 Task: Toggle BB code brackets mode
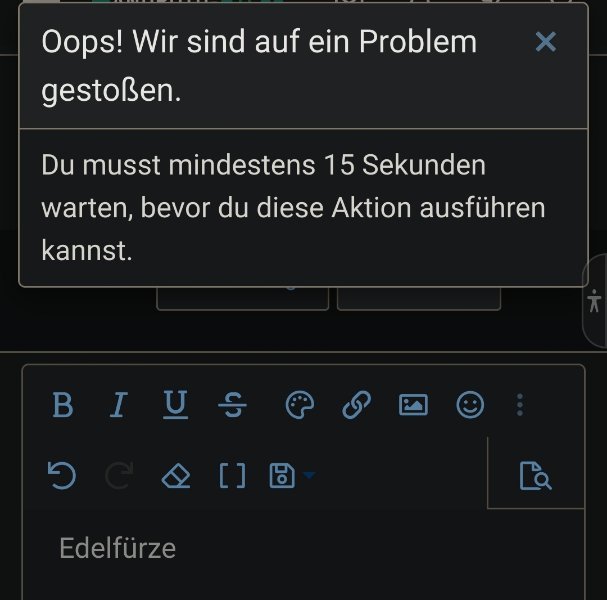click(x=232, y=476)
